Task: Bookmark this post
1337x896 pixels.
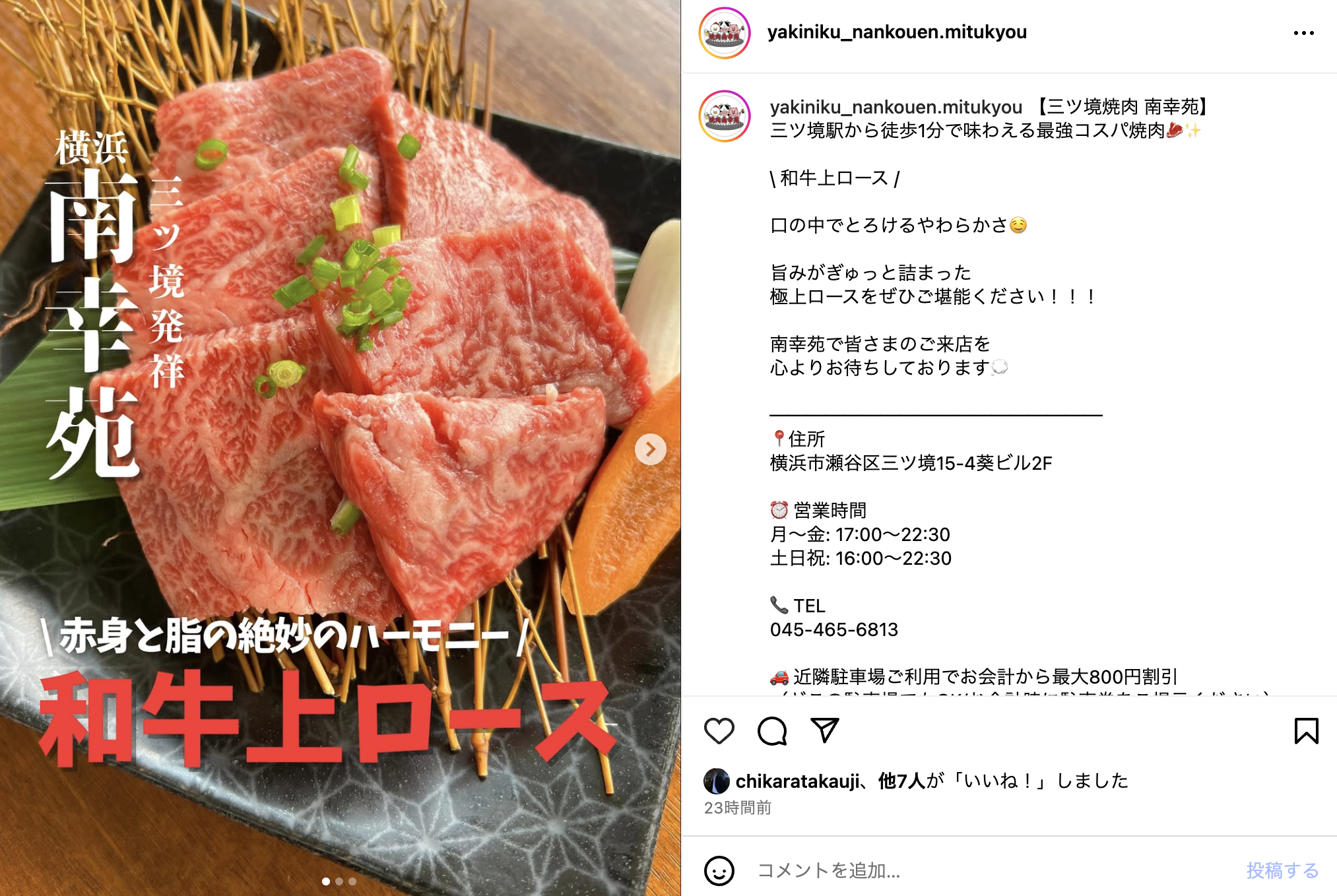Action: 1306,731
